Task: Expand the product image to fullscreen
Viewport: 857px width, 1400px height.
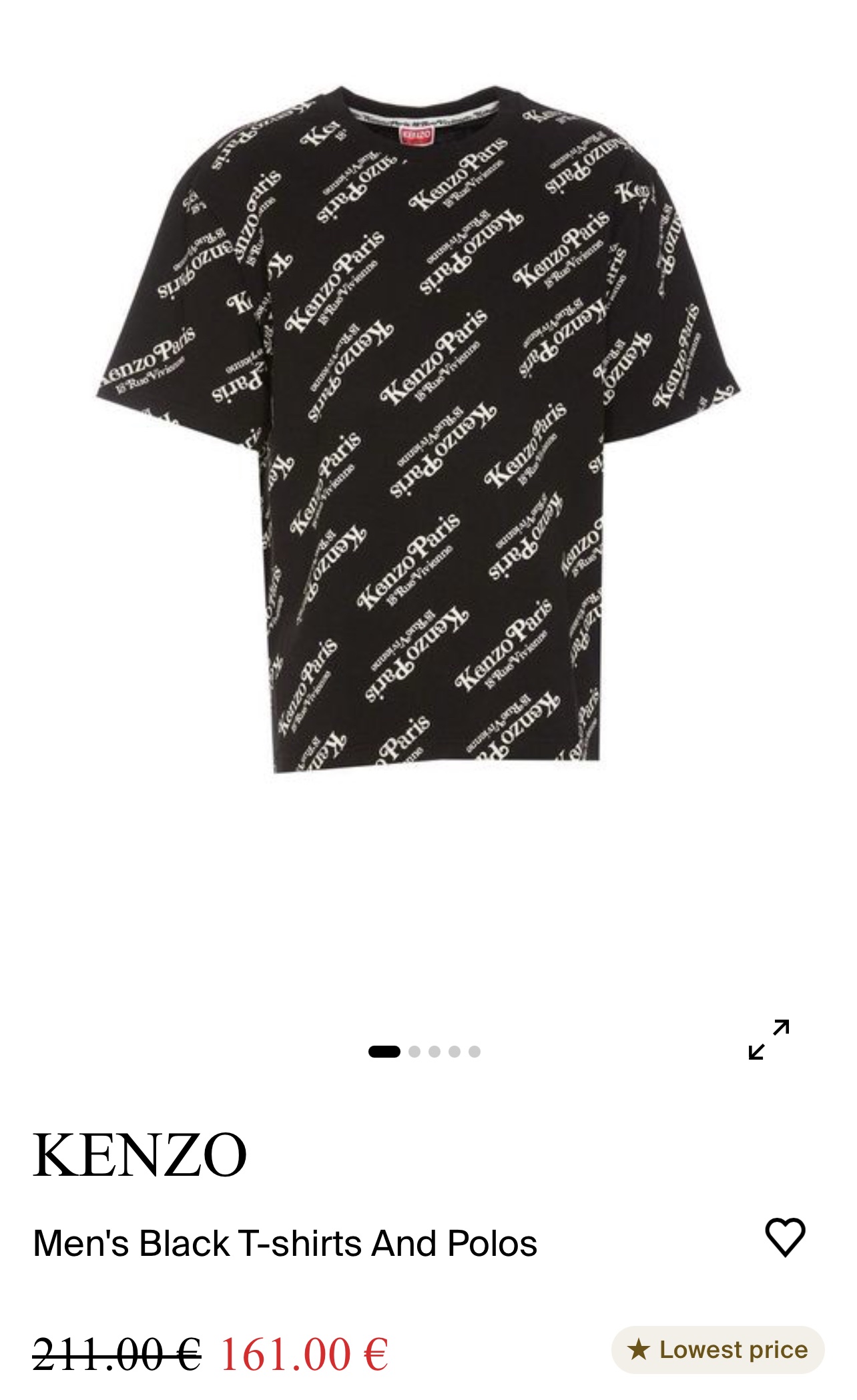Action: click(768, 1039)
